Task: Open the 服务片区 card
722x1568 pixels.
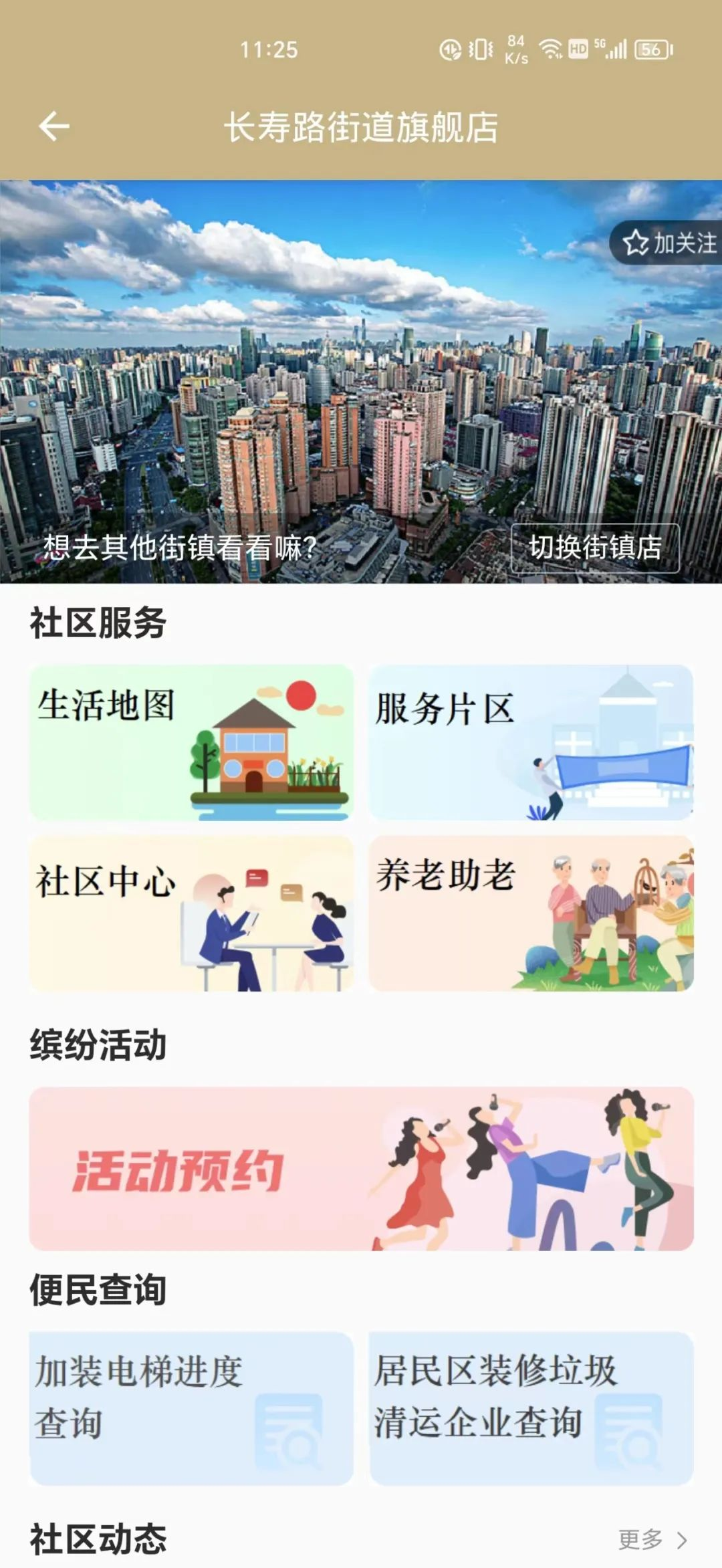Action: (x=531, y=742)
